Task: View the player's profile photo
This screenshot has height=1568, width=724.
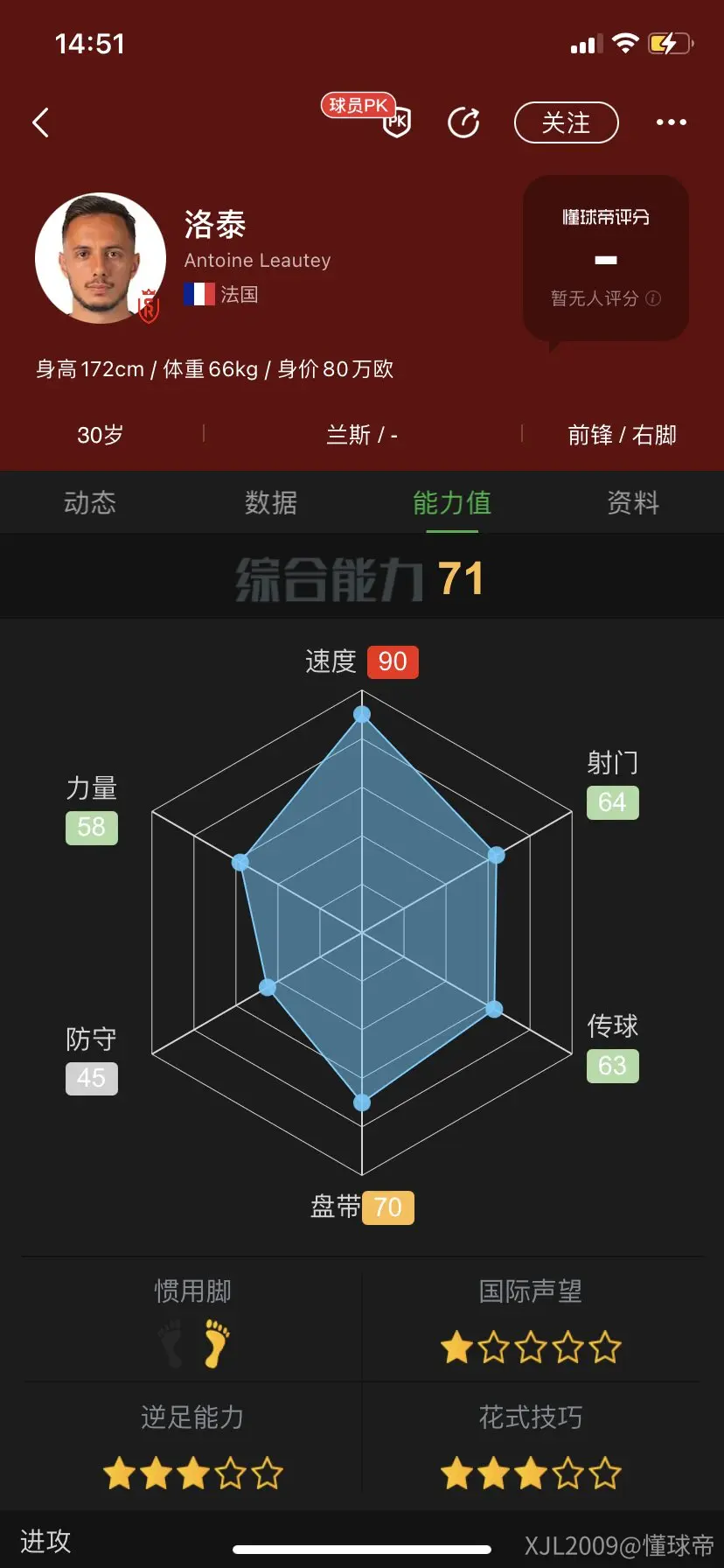Action: (x=100, y=258)
